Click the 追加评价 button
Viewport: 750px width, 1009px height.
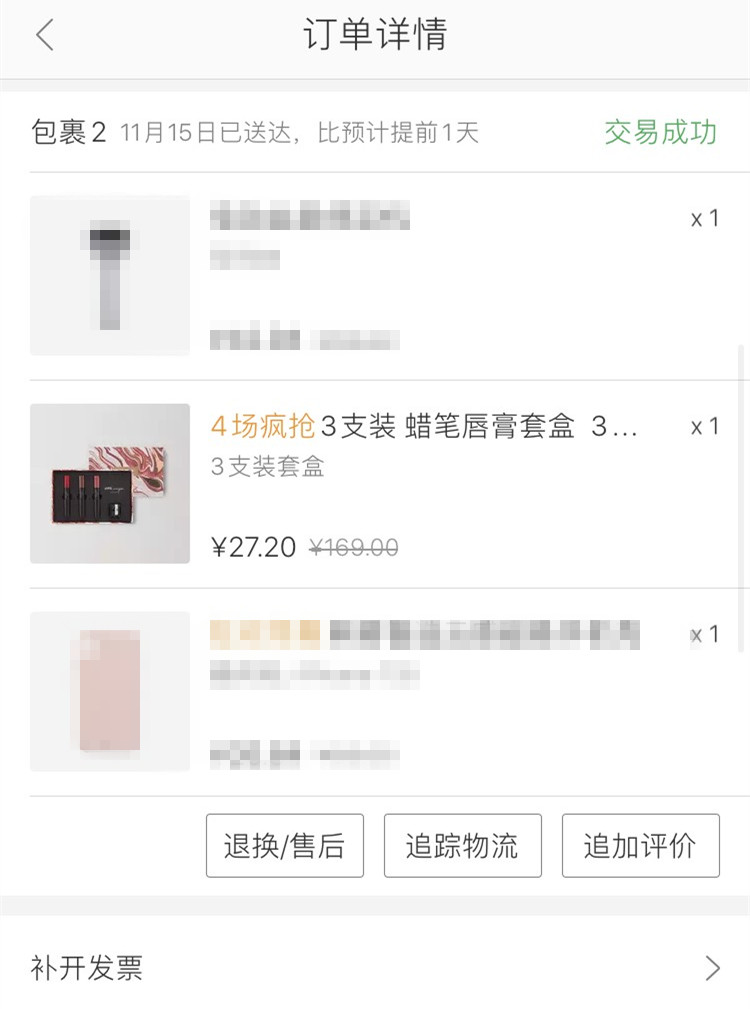640,846
